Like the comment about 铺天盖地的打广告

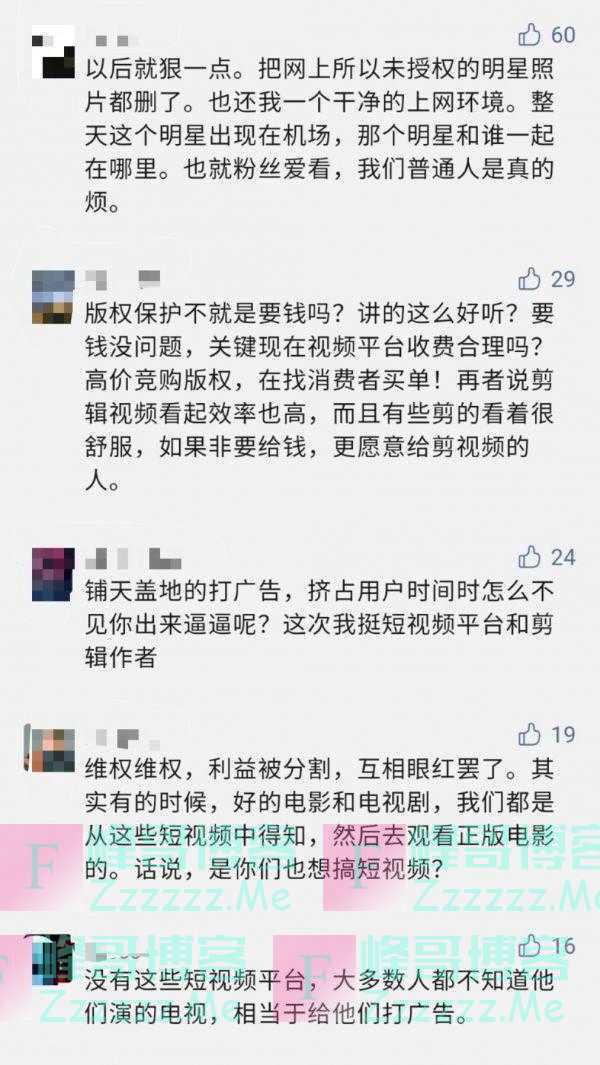[x=530, y=557]
